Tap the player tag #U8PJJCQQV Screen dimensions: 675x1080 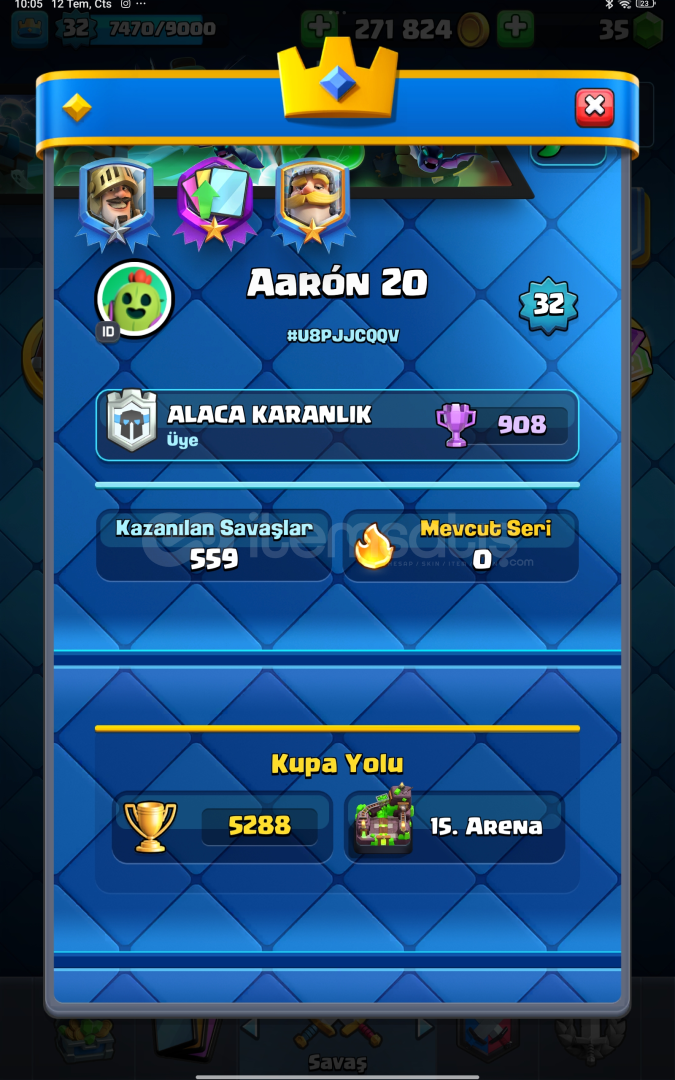pos(342,335)
